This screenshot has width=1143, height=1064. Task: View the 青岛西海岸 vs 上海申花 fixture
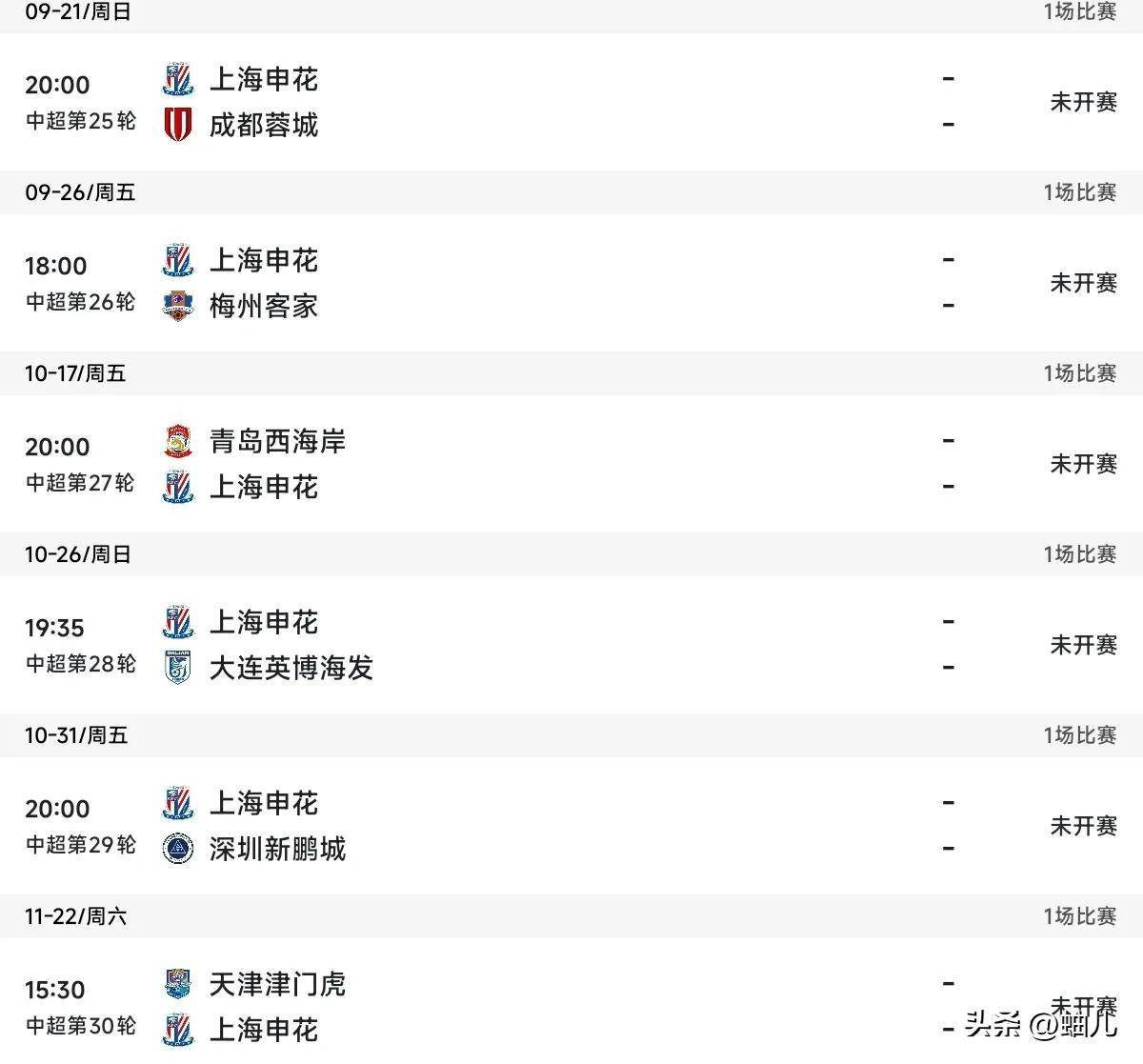click(x=571, y=464)
